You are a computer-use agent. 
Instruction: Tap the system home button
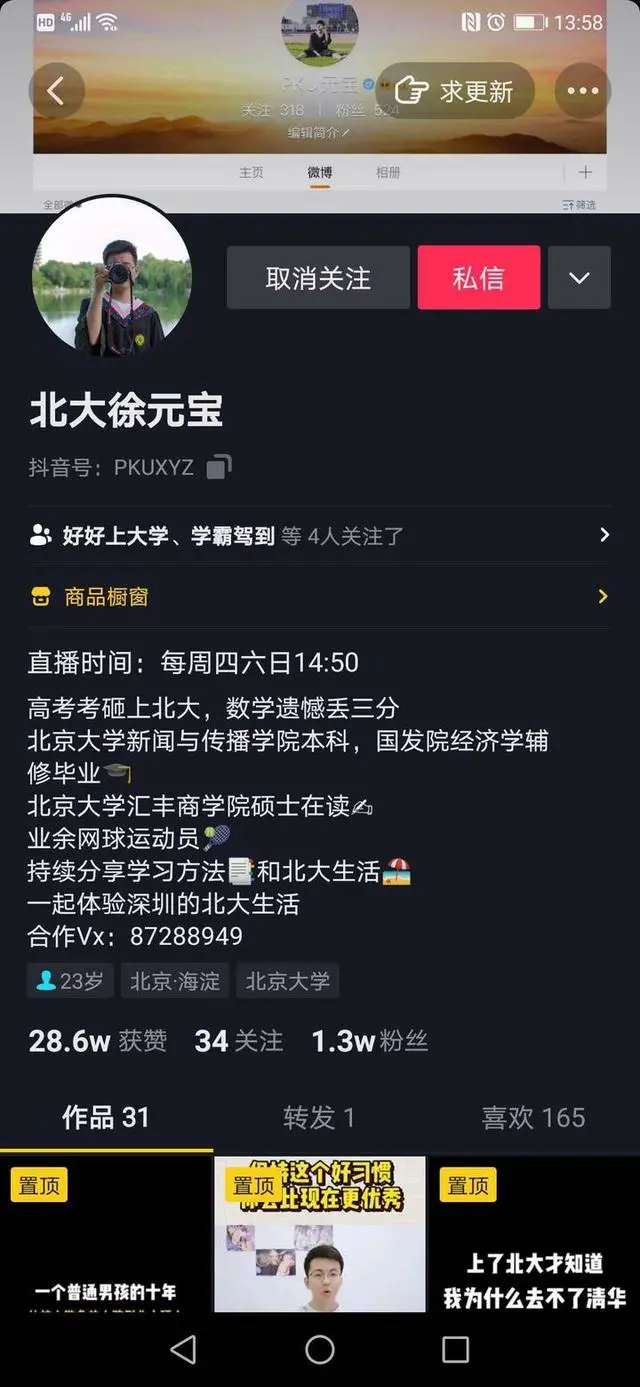pos(320,1349)
